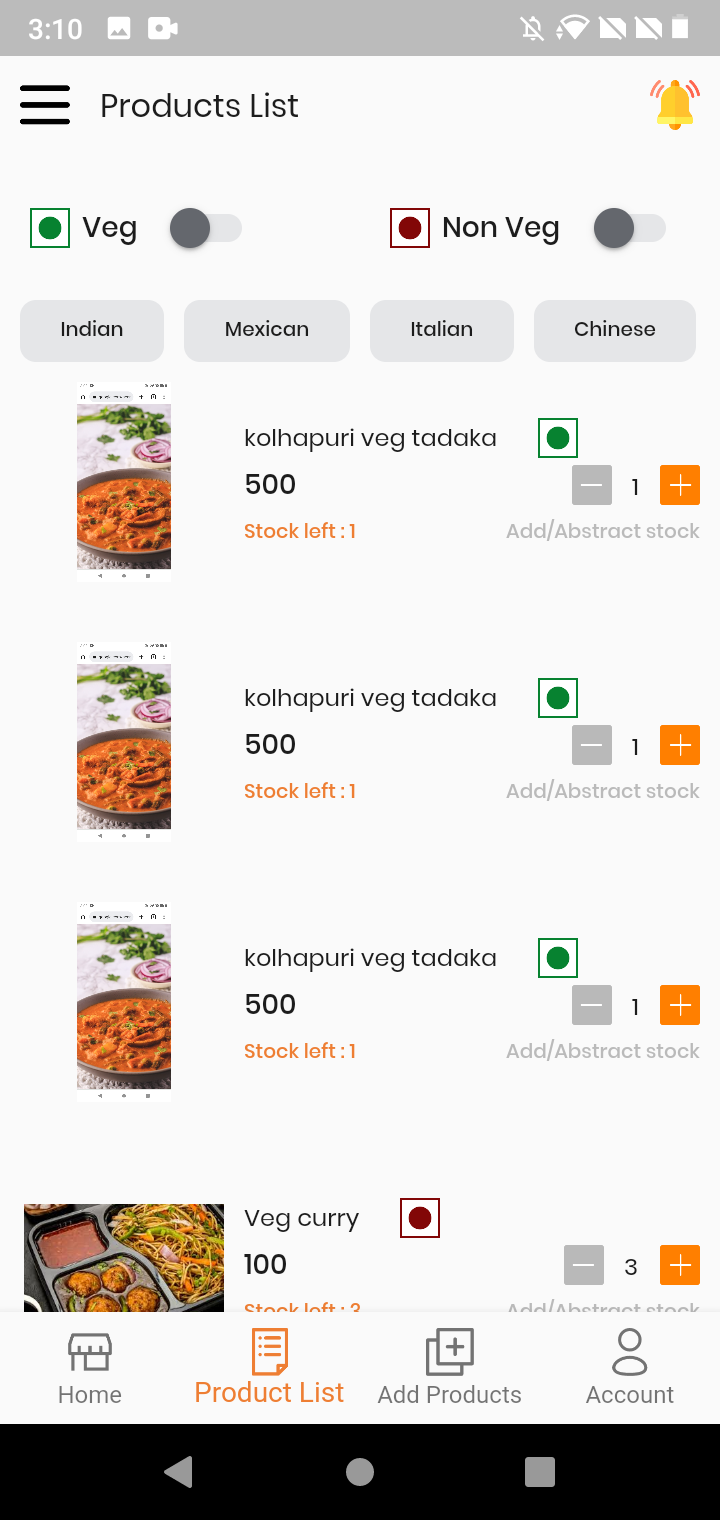Select the Product List tab
The height and width of the screenshot is (1520, 720).
tap(270, 1368)
